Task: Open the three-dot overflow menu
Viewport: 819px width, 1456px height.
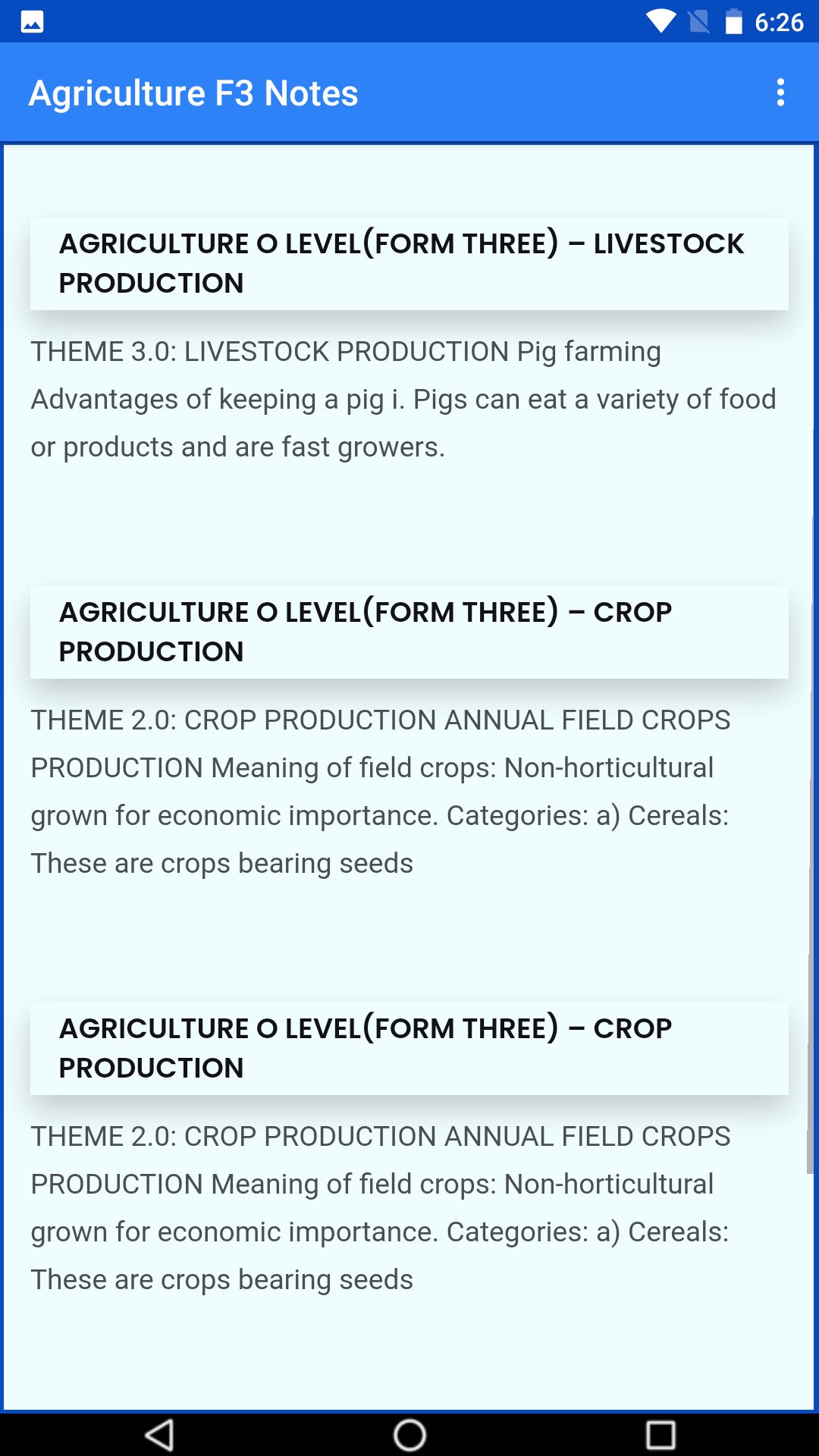Action: tap(782, 93)
